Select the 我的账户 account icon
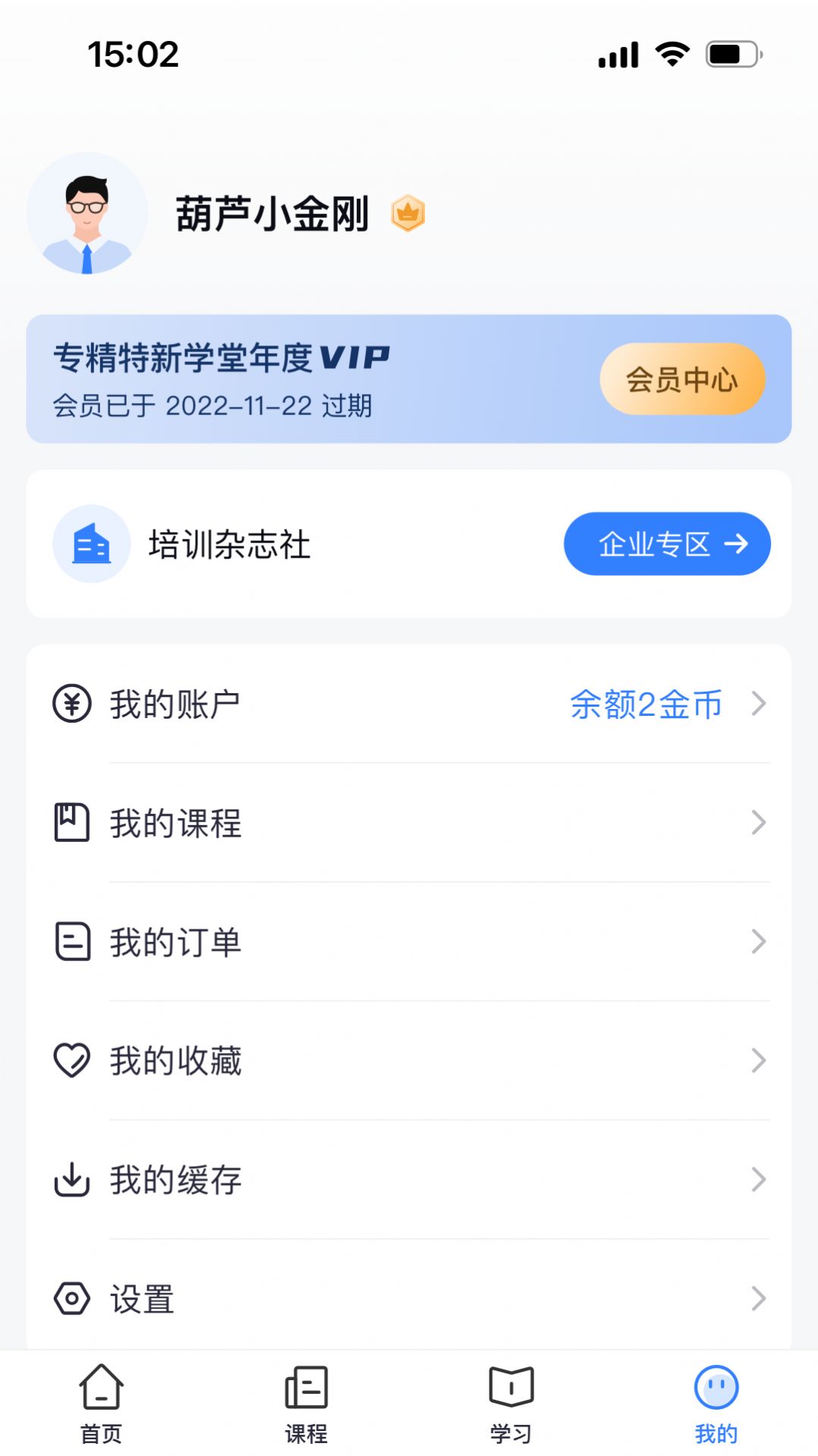The image size is (818, 1456). (x=72, y=705)
